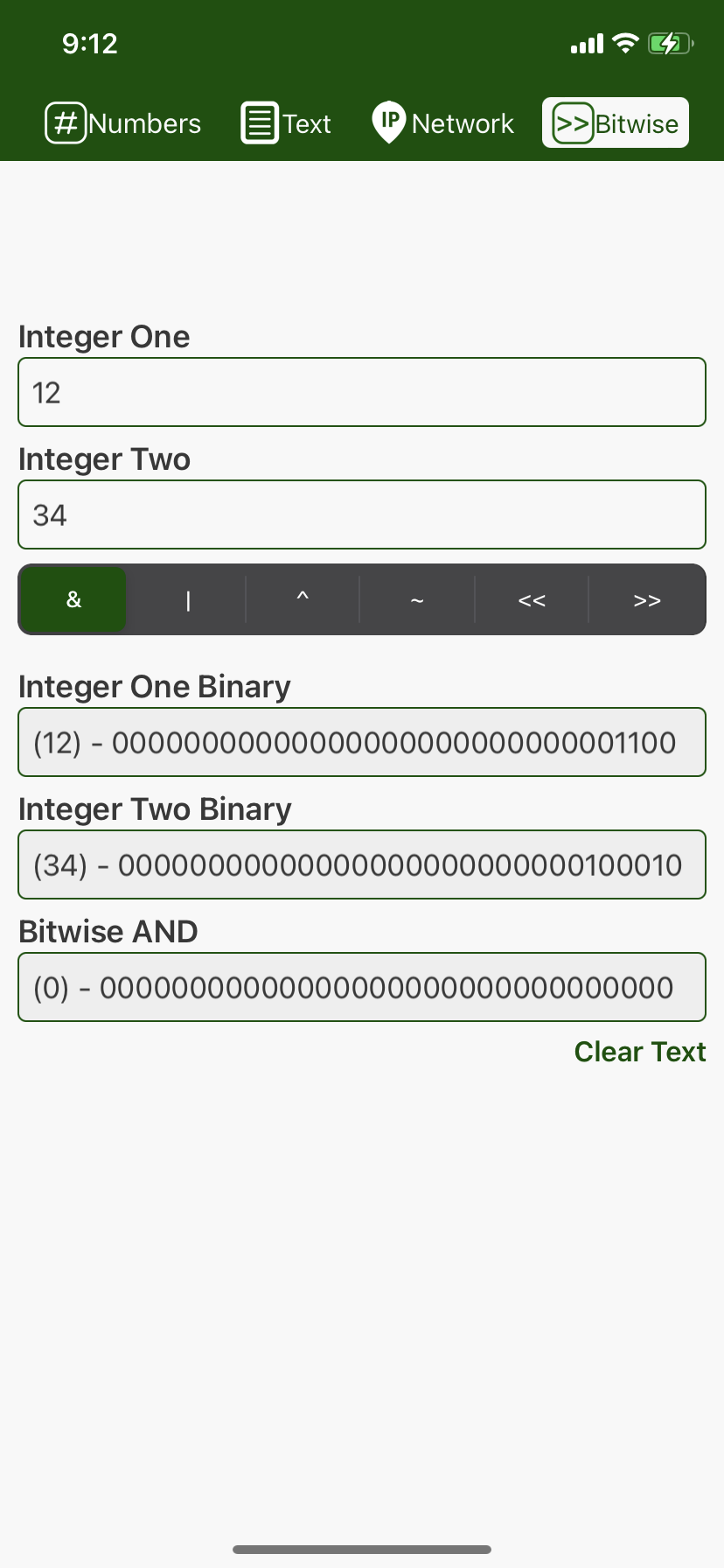Viewport: 724px width, 1568px height.
Task: Select the AND (&) operator
Action: [x=73, y=600]
